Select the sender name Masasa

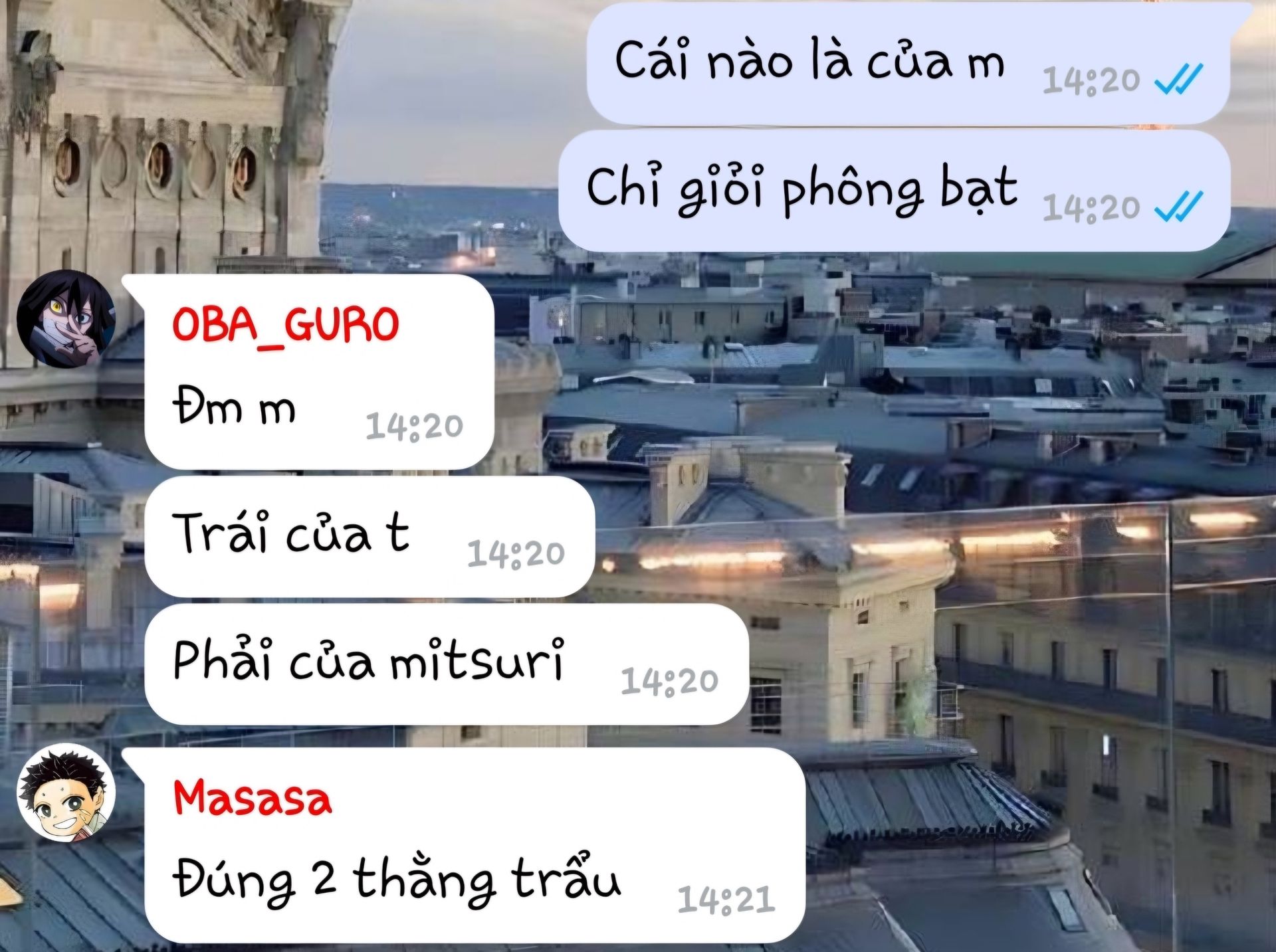252,798
